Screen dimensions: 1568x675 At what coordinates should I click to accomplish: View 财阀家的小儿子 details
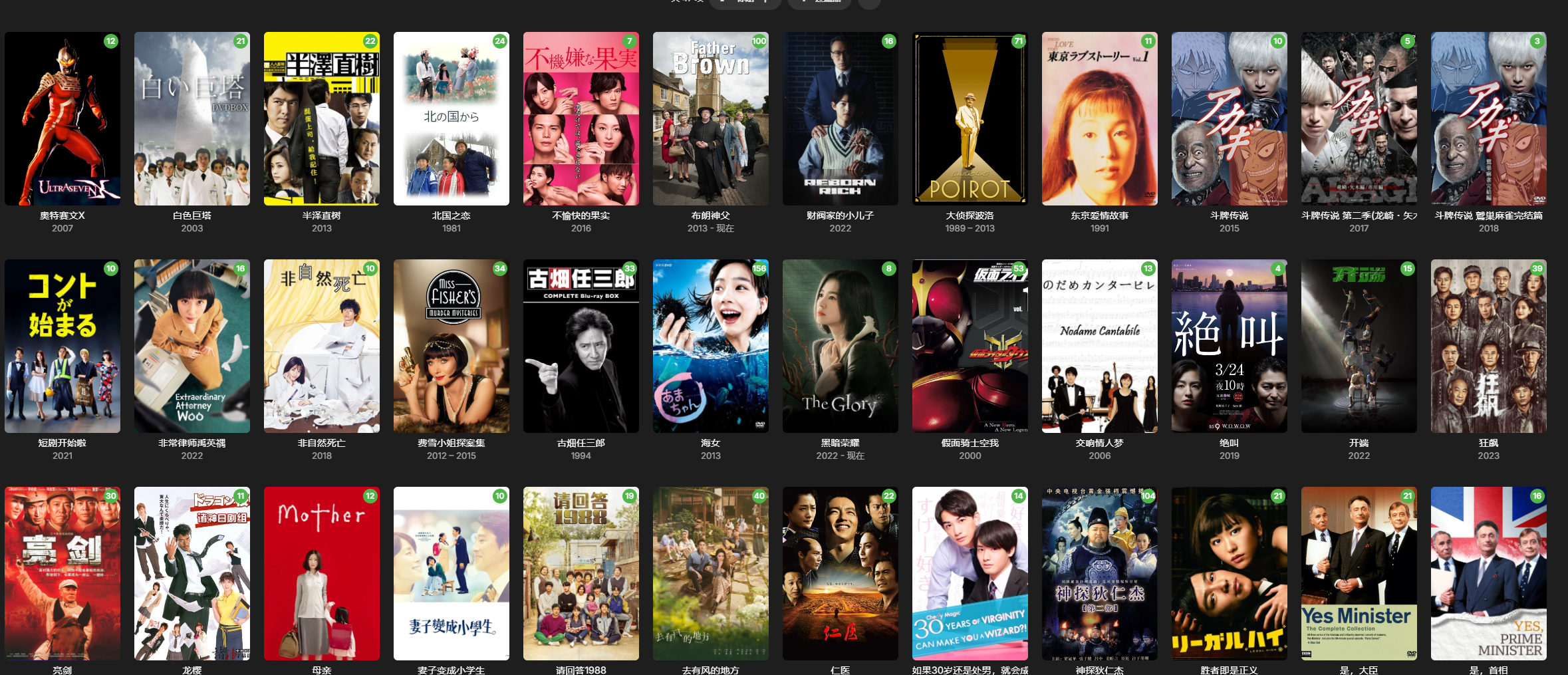click(840, 119)
